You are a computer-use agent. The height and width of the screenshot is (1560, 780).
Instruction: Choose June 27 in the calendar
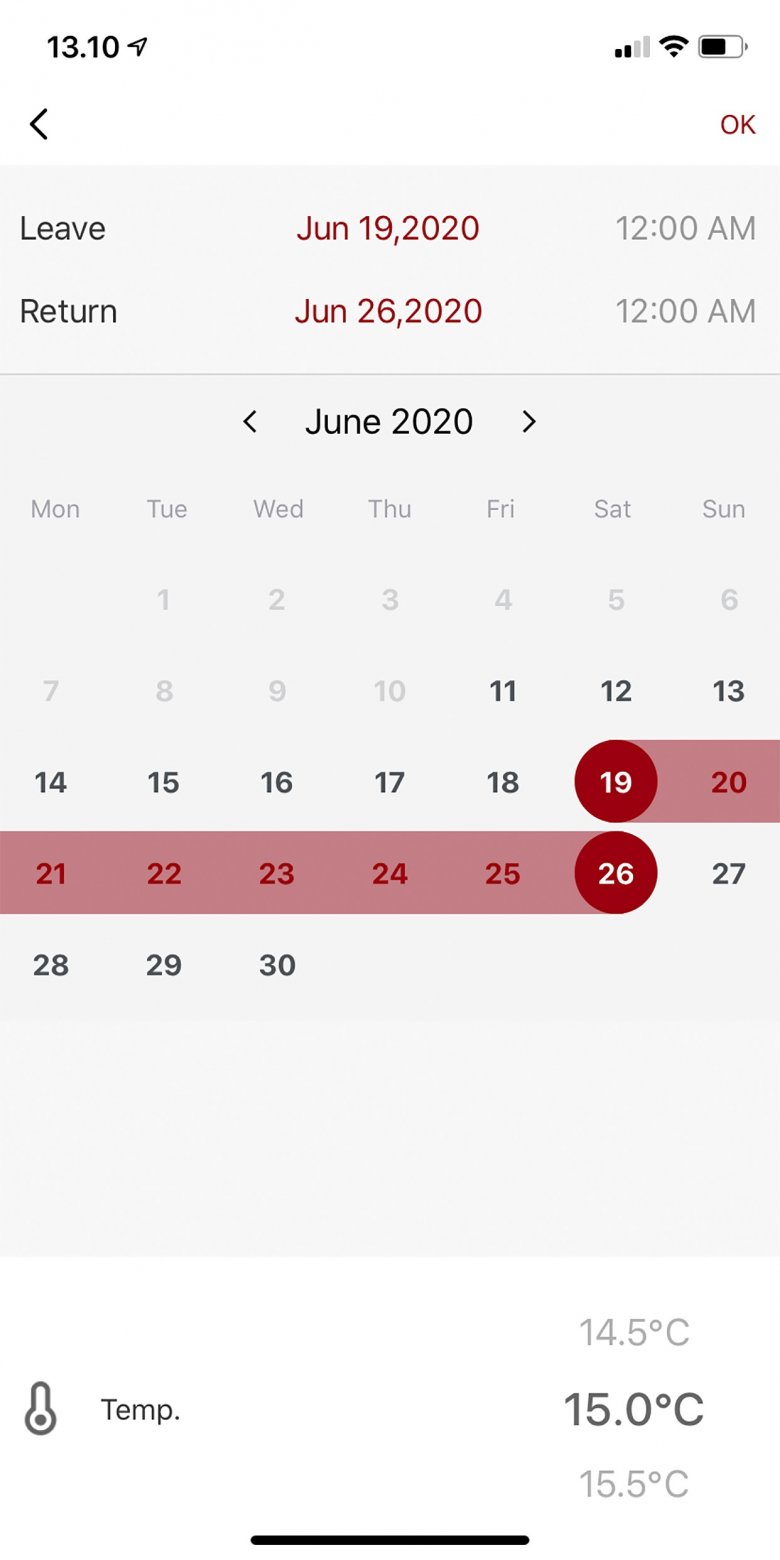[x=729, y=873]
